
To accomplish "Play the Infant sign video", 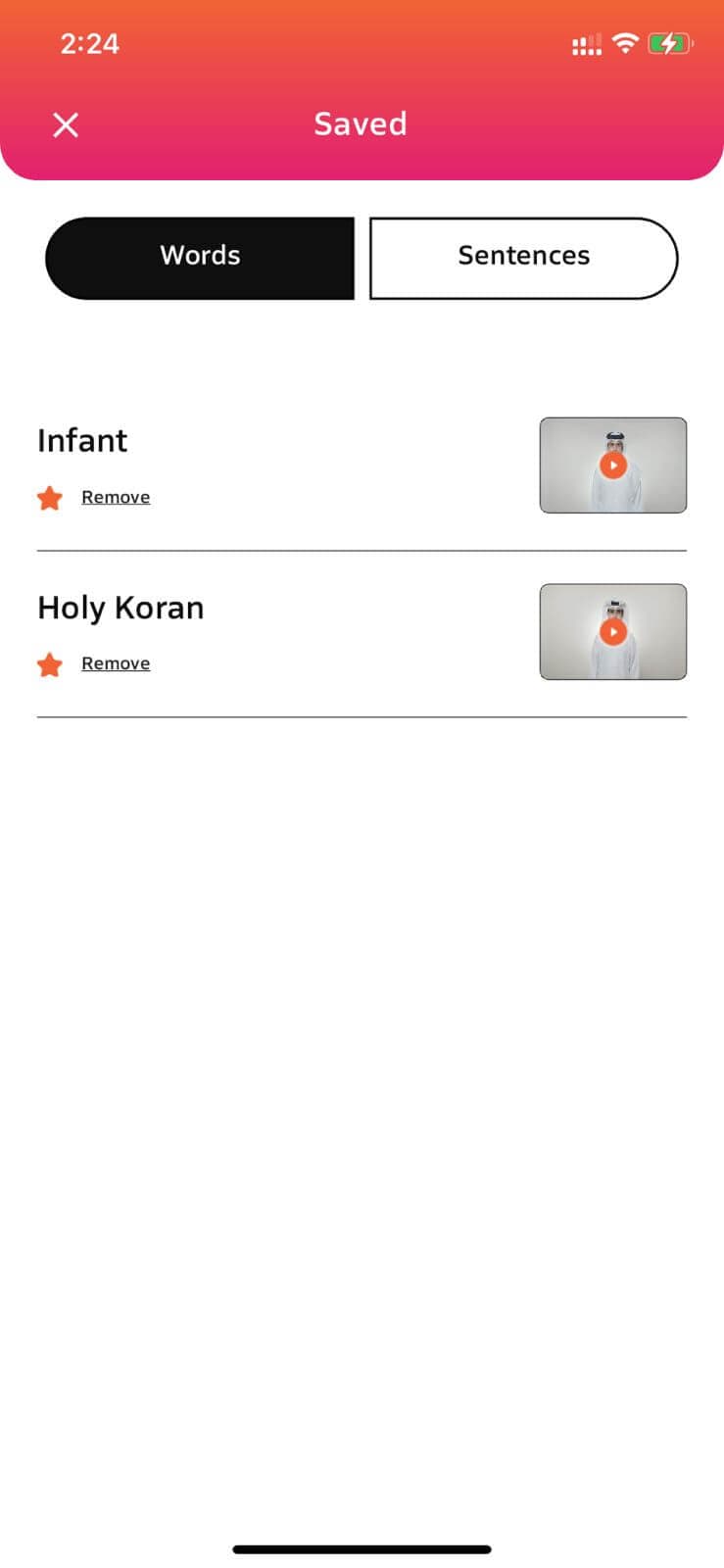I will coord(613,465).
